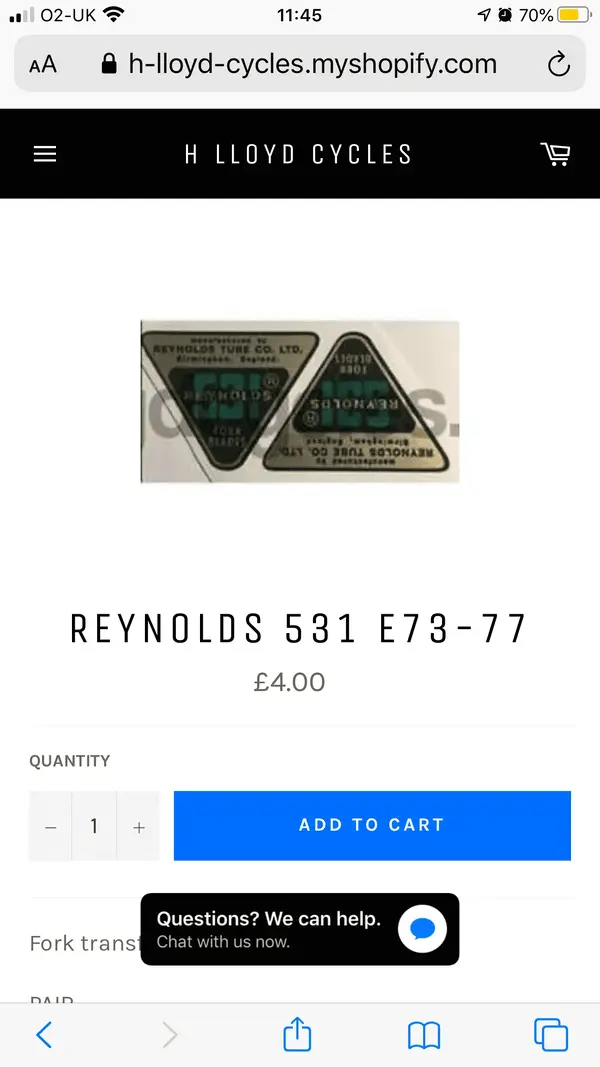Enlarge the Reynolds 531 product image
The width and height of the screenshot is (600, 1067).
(299, 402)
